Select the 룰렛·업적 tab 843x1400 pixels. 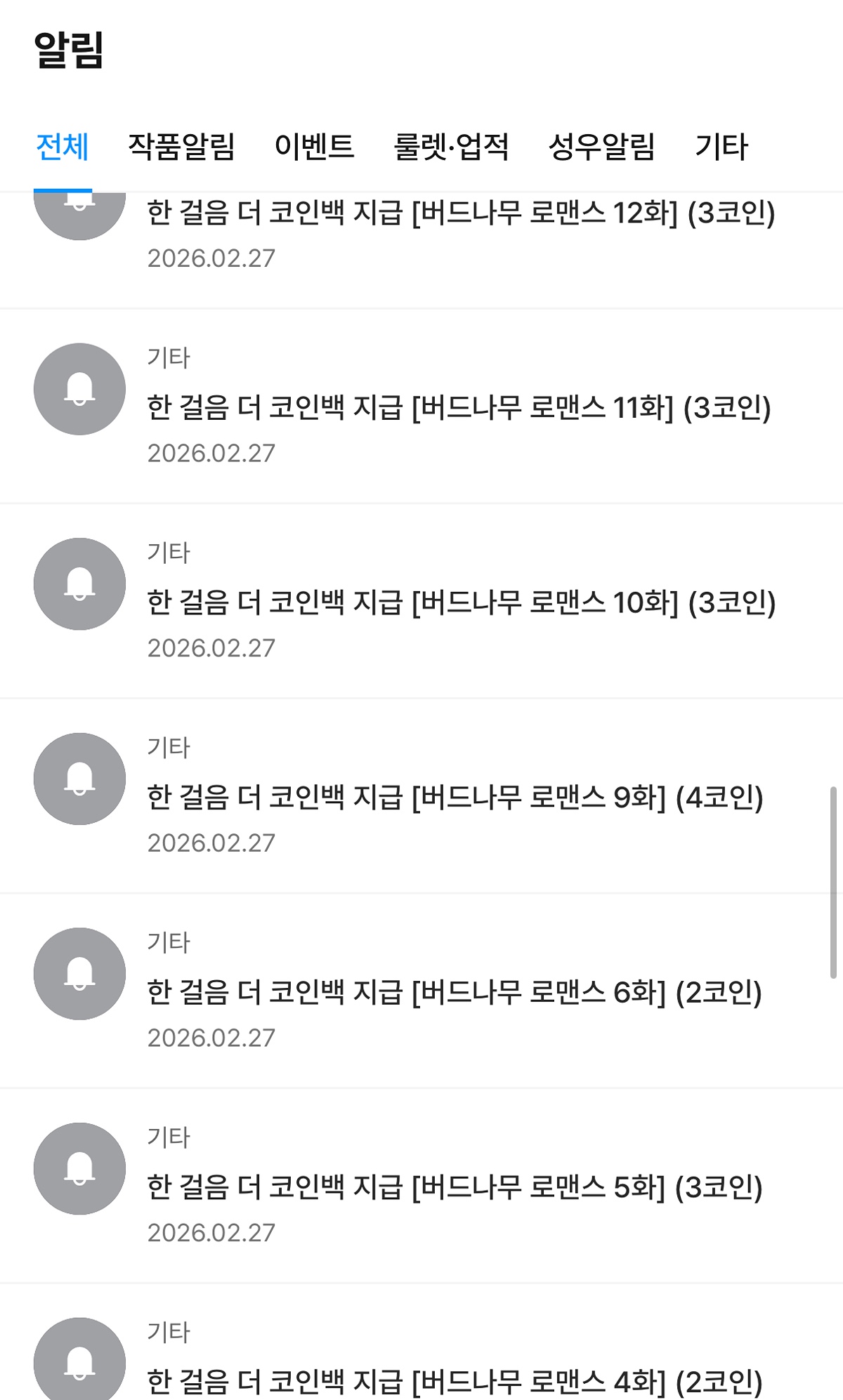[x=451, y=147]
